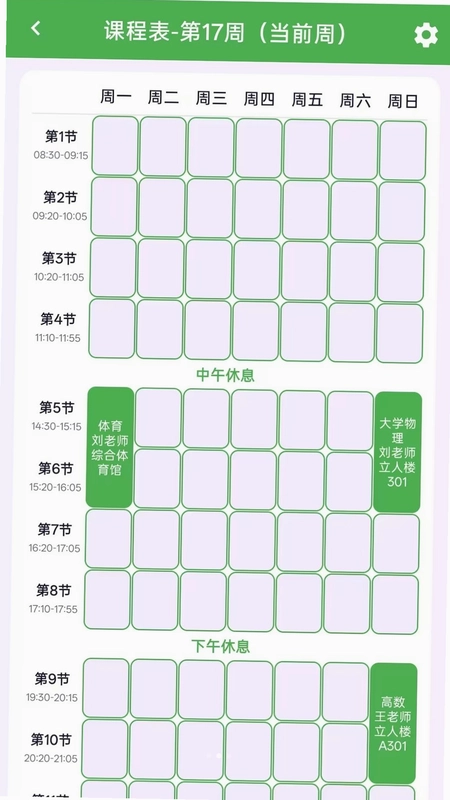Open the 大学物理 course card on 周日
Screen dimensions: 450x800
(397, 452)
